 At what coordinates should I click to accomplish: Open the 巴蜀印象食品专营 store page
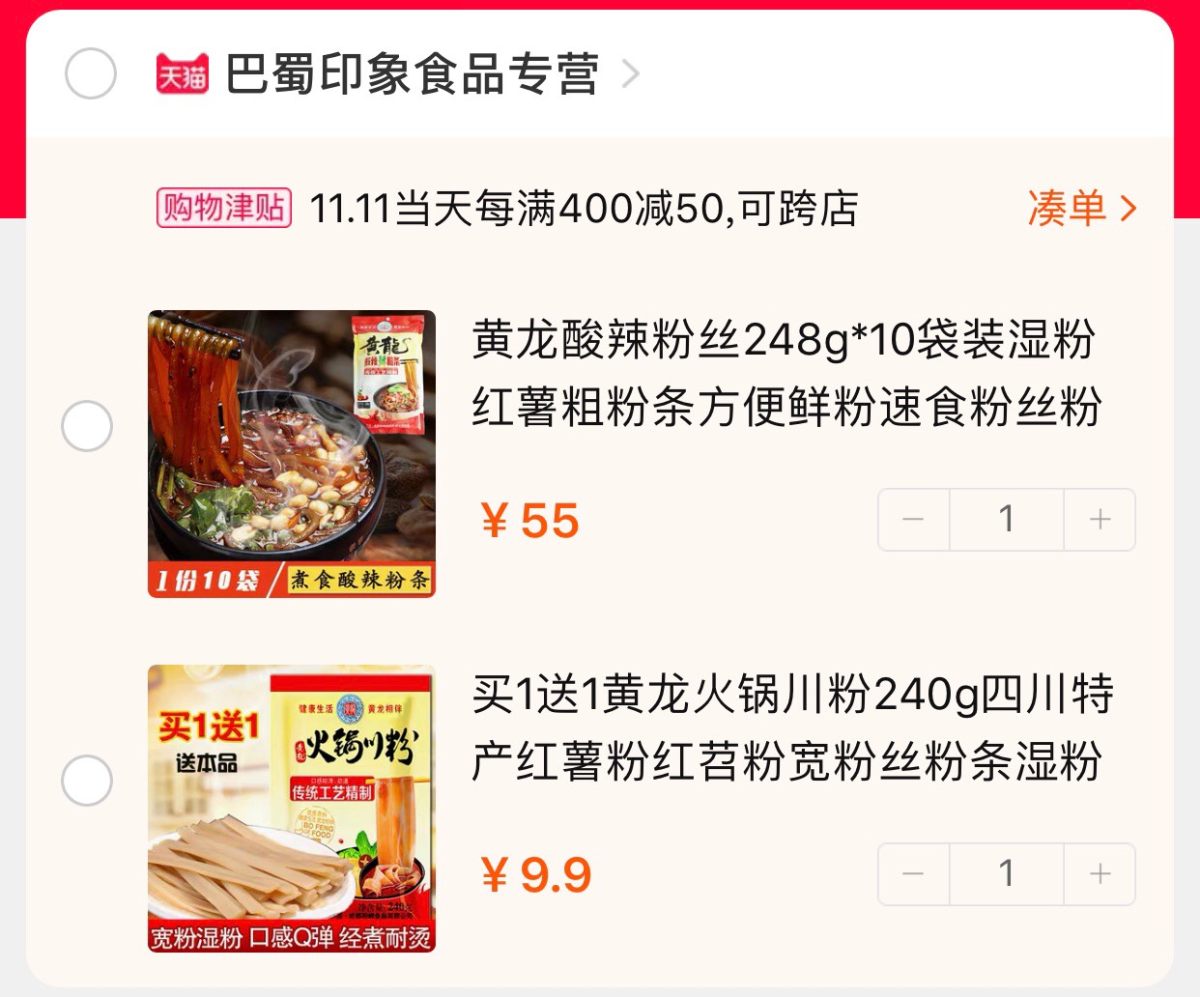click(x=412, y=74)
